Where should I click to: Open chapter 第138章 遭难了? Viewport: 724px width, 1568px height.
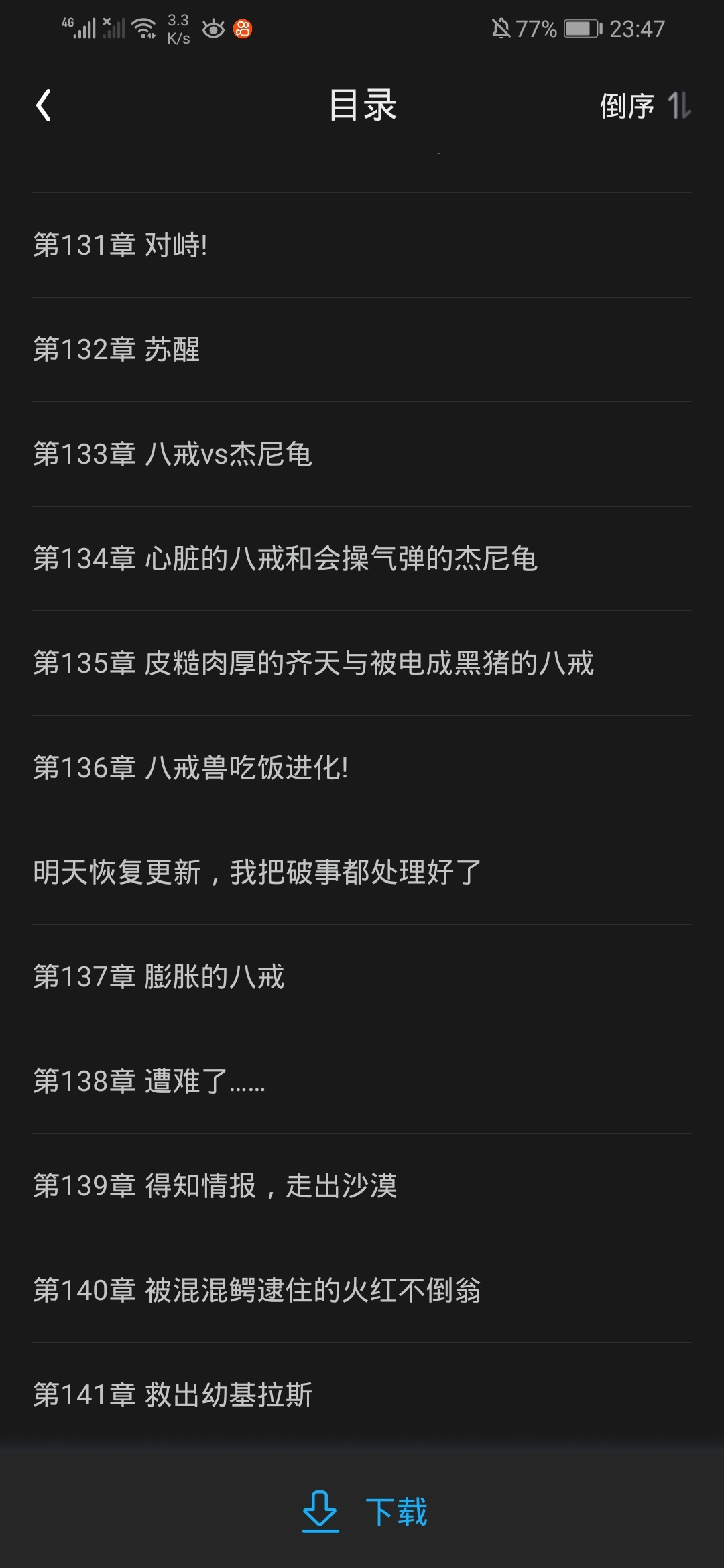[362, 1082]
